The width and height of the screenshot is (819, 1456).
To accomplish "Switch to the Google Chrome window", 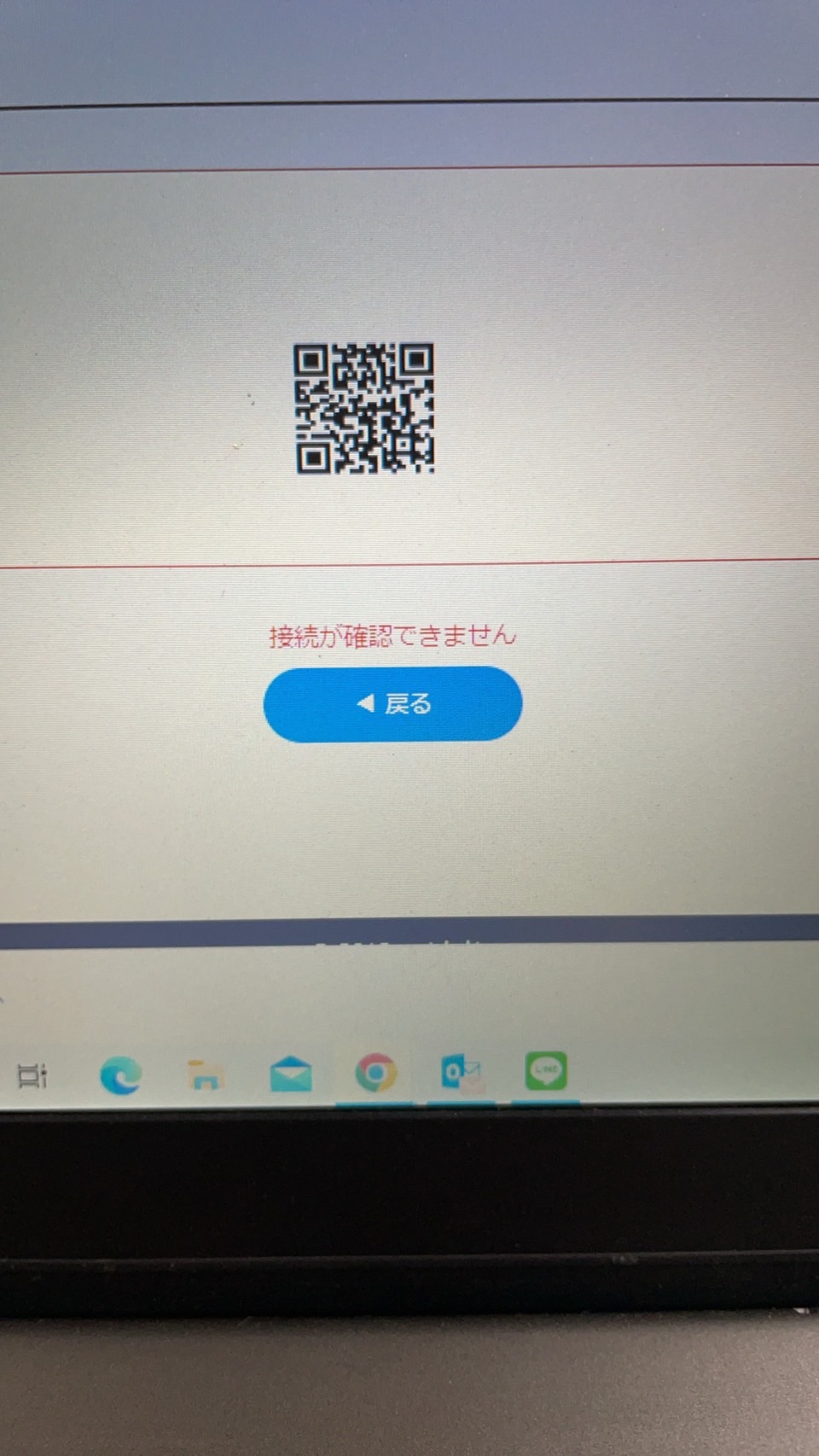I will [x=375, y=1073].
